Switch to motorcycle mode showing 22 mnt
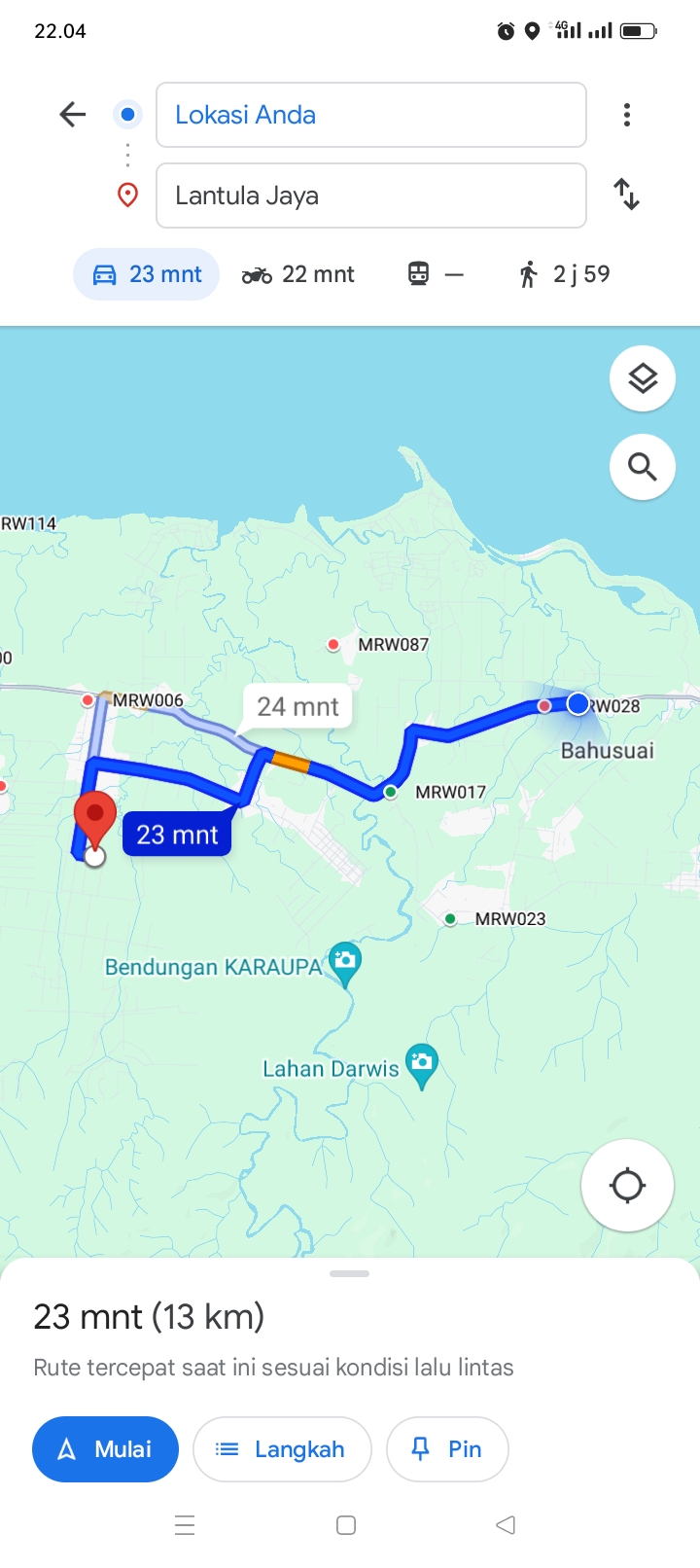Viewport: 700px width, 1568px height. pos(298,274)
